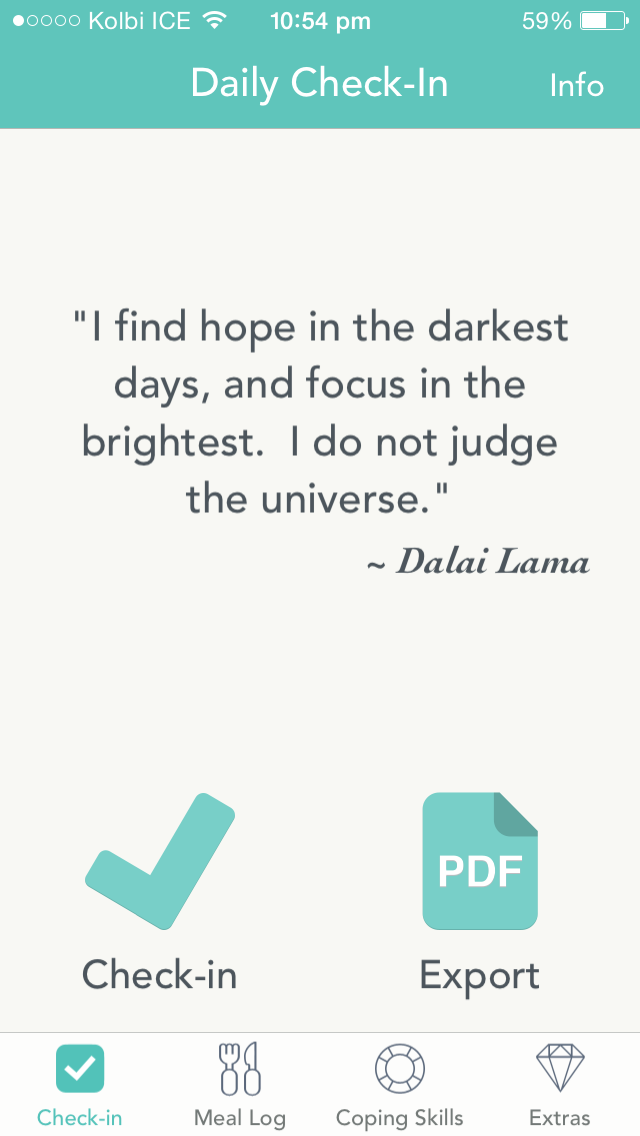Switch to the Meal Log tab
The image size is (640, 1136).
[x=240, y=1084]
